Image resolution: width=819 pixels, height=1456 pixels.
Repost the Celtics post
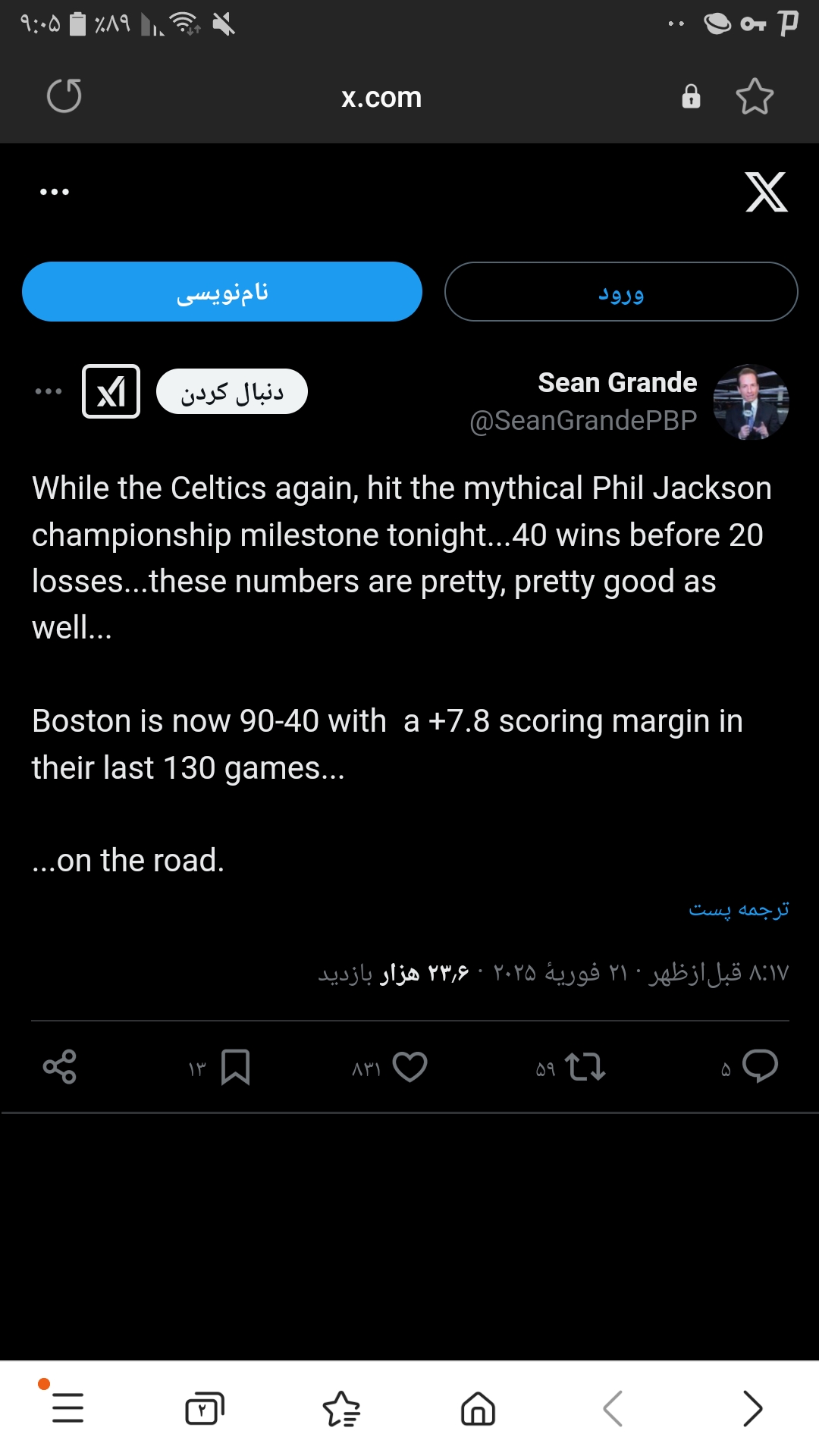(x=585, y=1067)
